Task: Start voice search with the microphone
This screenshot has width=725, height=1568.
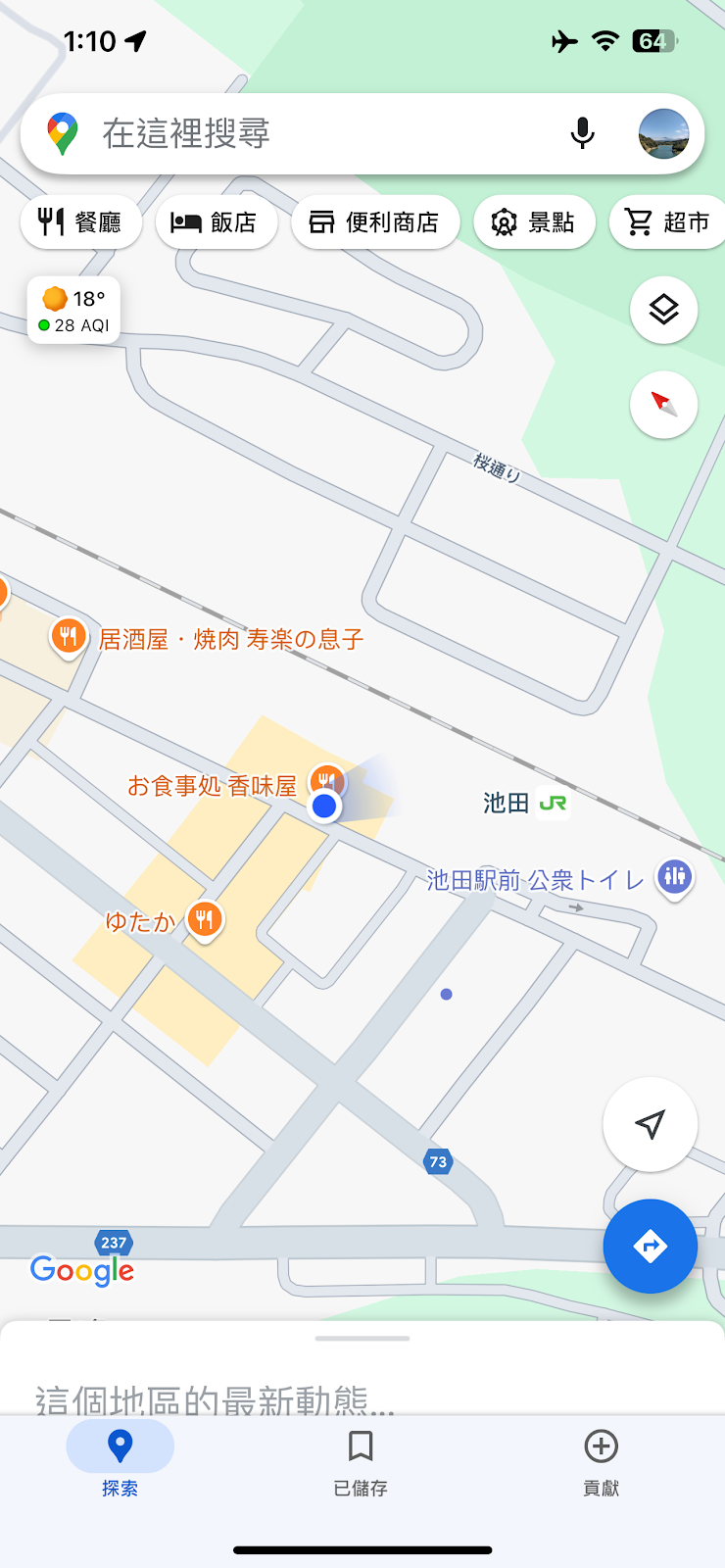Action: pos(583,133)
